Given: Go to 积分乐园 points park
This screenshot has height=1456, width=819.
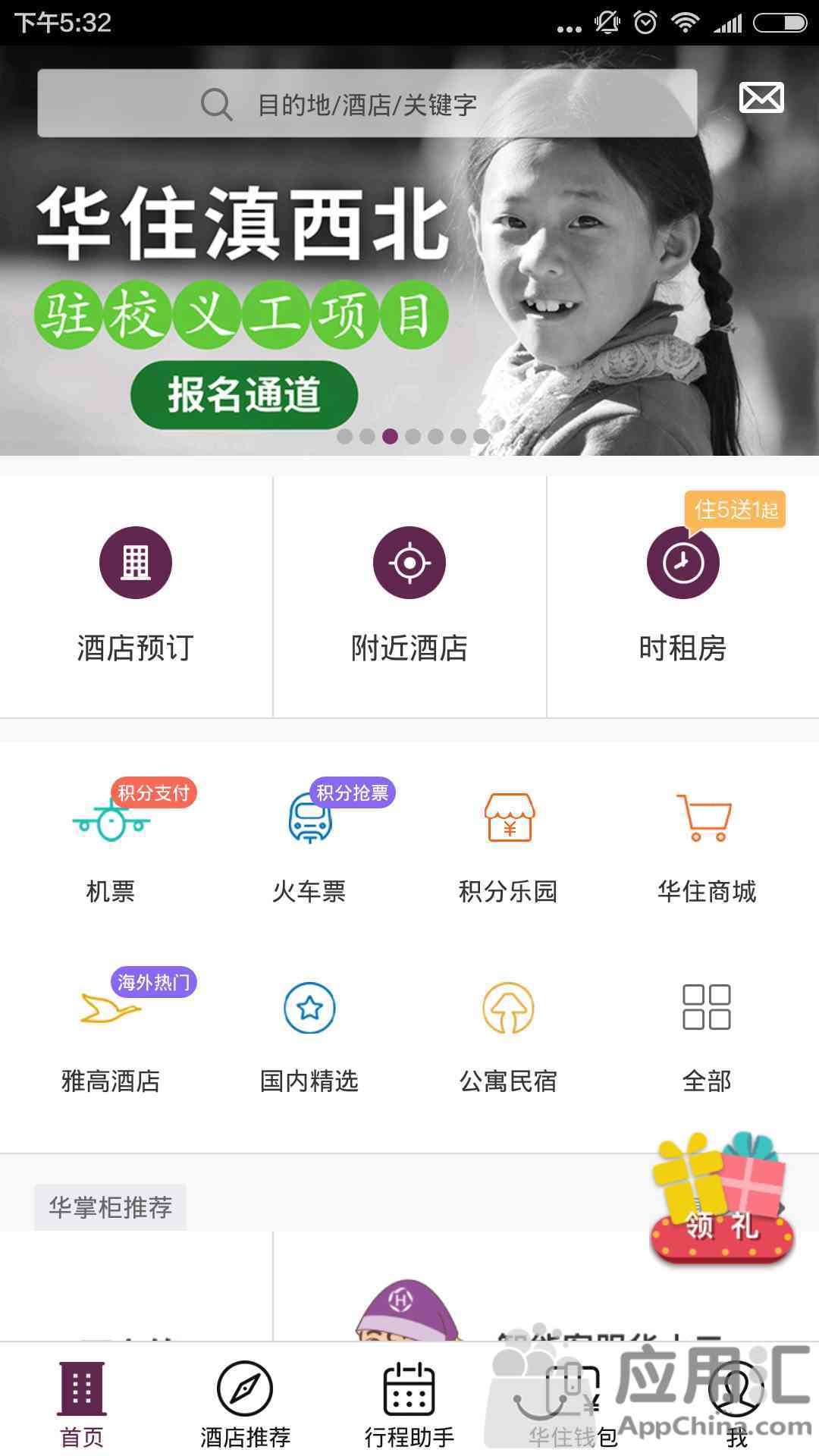Looking at the screenshot, I should coord(508,842).
